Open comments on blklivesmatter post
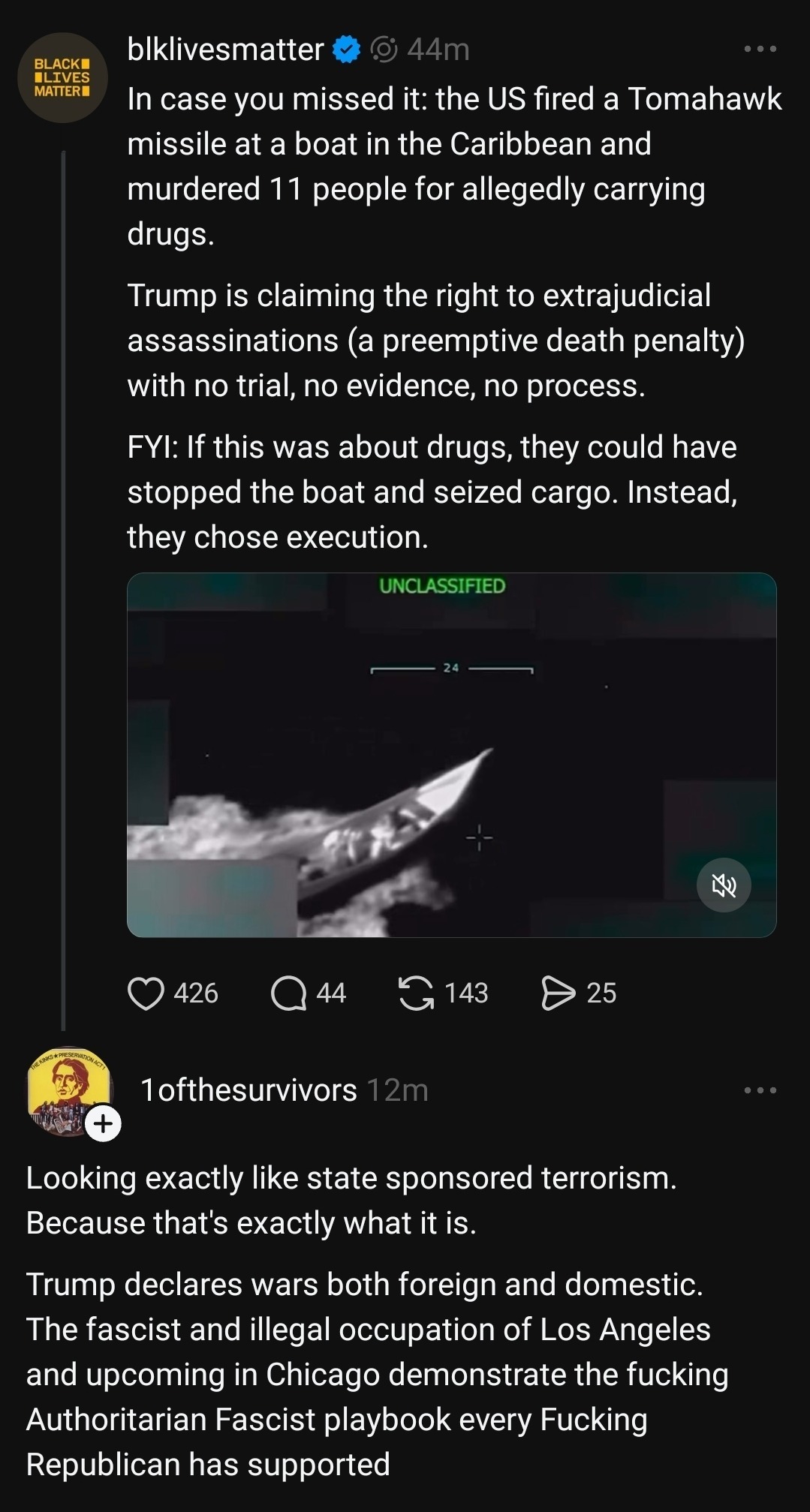The width and height of the screenshot is (810, 1512). [289, 993]
